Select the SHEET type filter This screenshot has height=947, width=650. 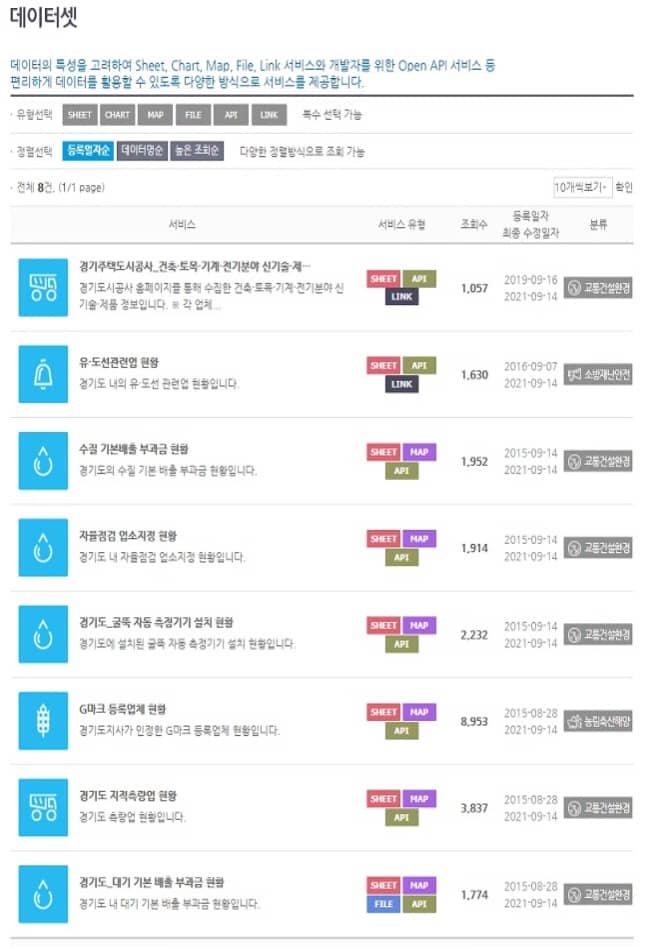tap(80, 115)
